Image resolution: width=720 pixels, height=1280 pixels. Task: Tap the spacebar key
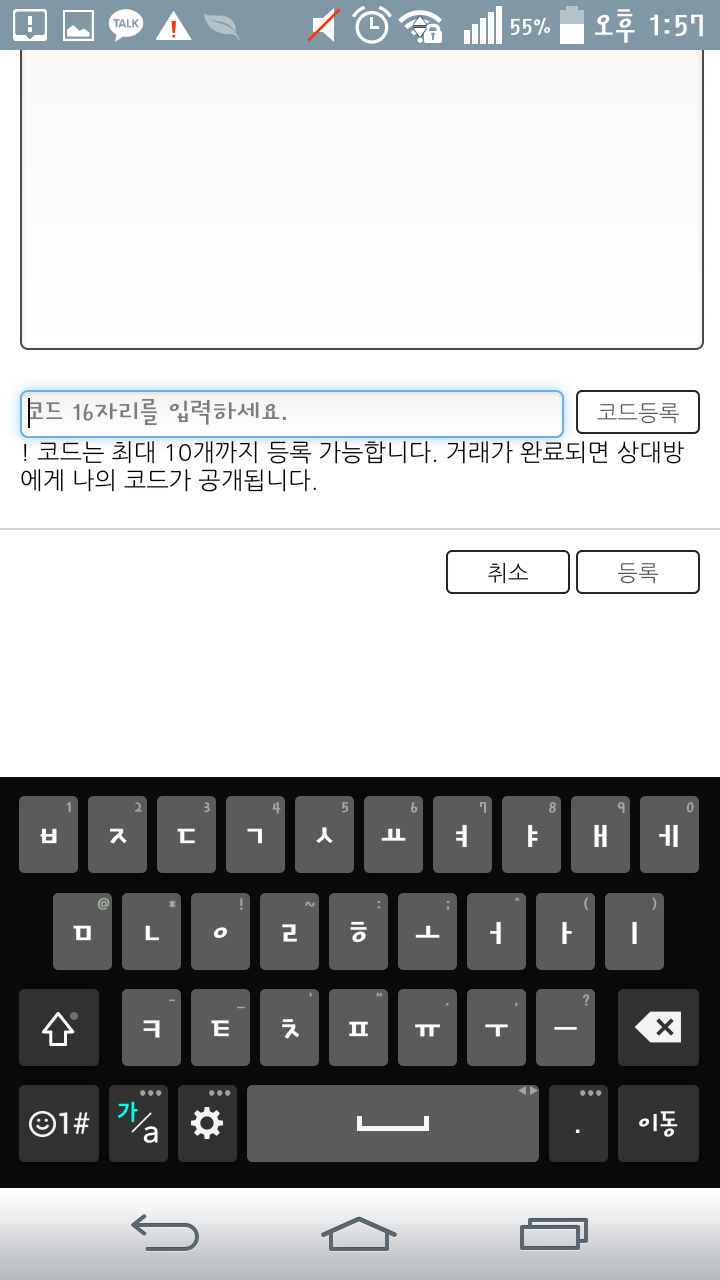pos(393,1123)
